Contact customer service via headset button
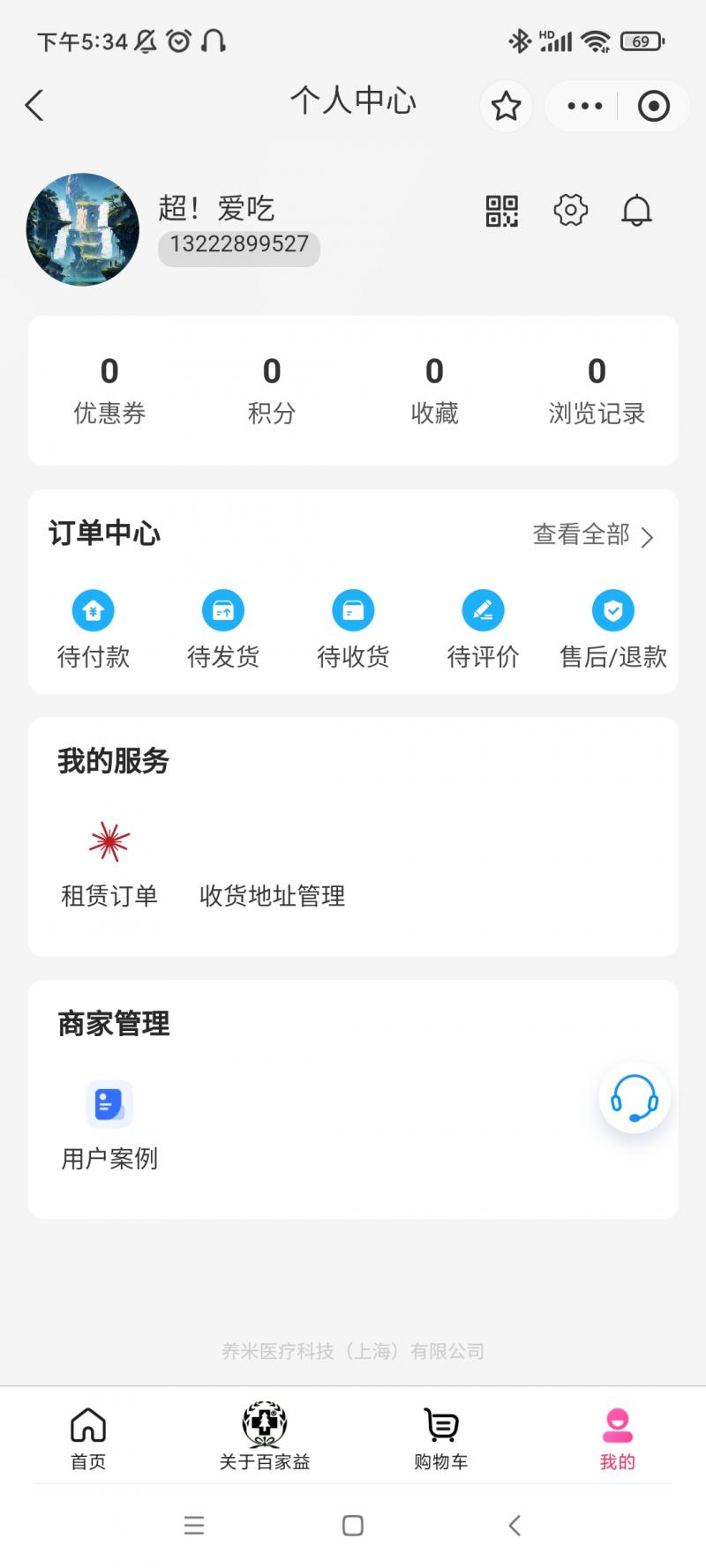Image resolution: width=706 pixels, height=1568 pixels. pos(635,1099)
